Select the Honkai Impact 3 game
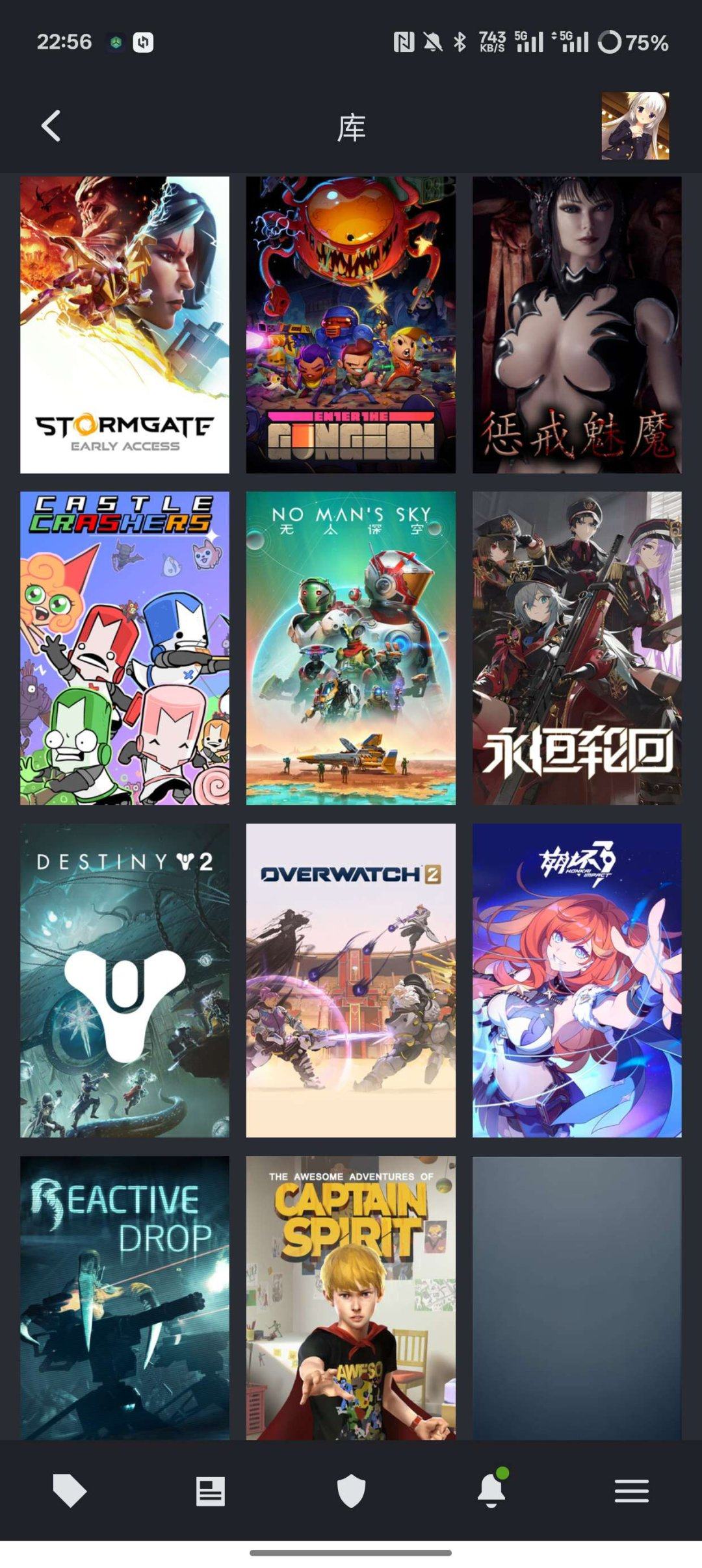This screenshot has width=702, height=1568. [x=577, y=980]
